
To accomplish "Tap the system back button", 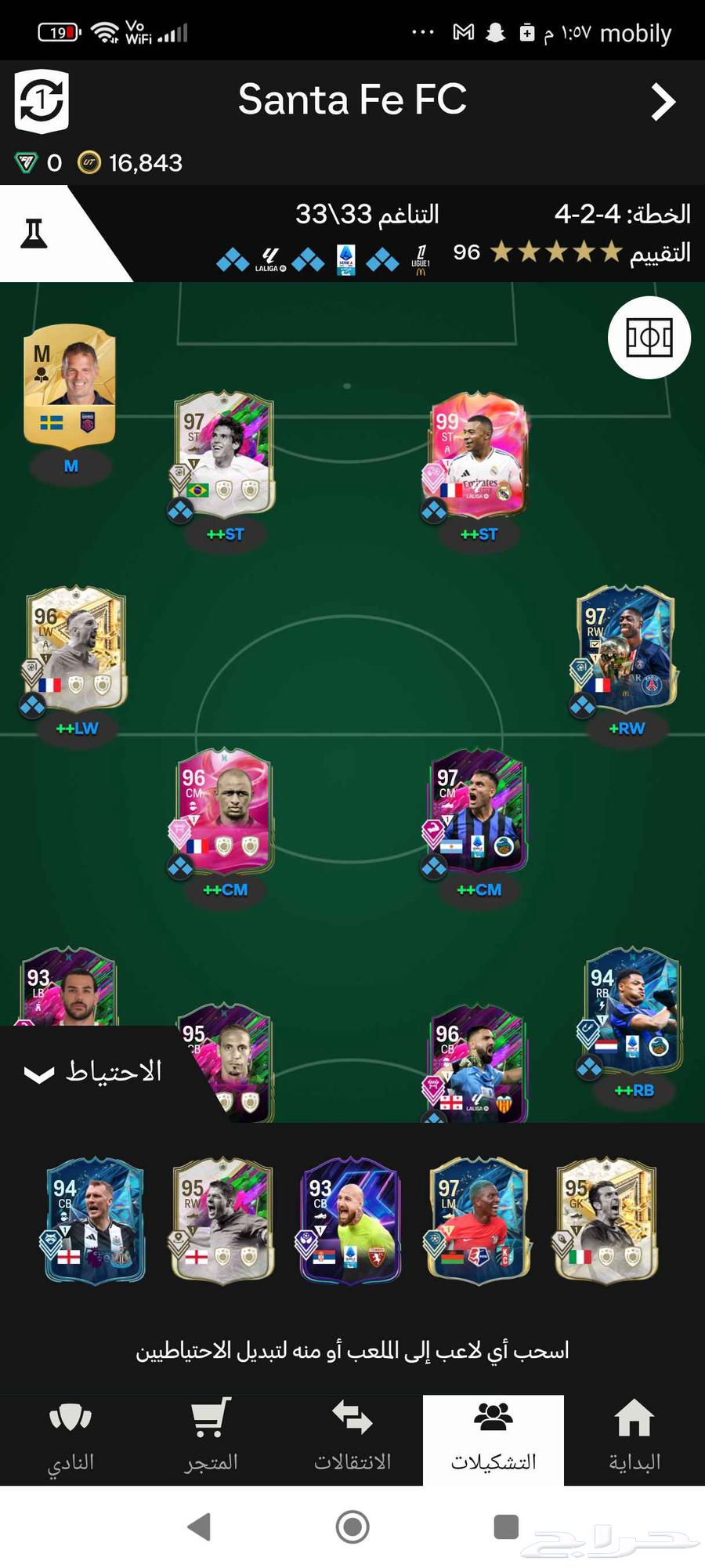I will click(200, 1526).
